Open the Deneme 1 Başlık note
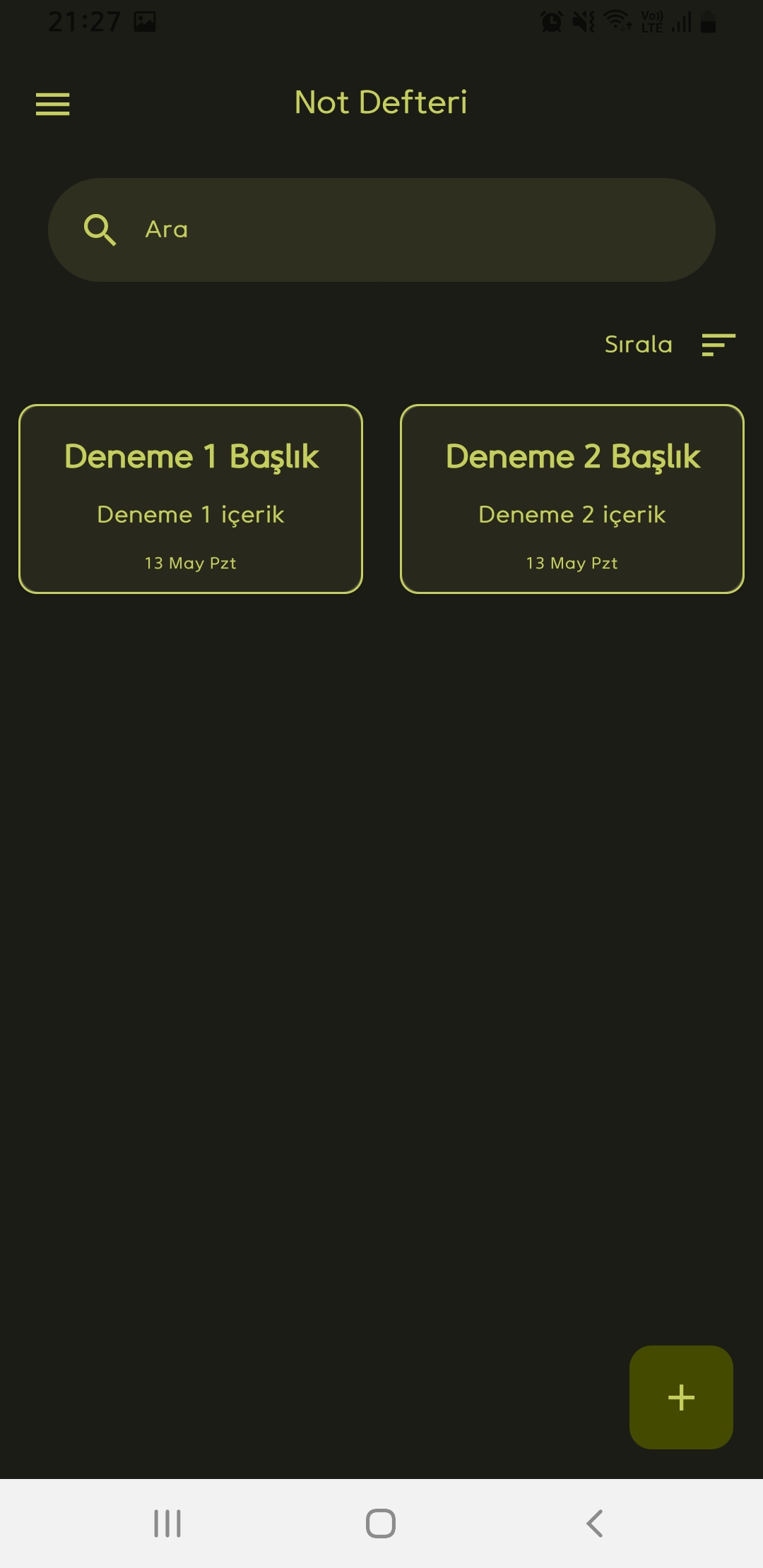Viewport: 763px width, 1568px height. (191, 499)
